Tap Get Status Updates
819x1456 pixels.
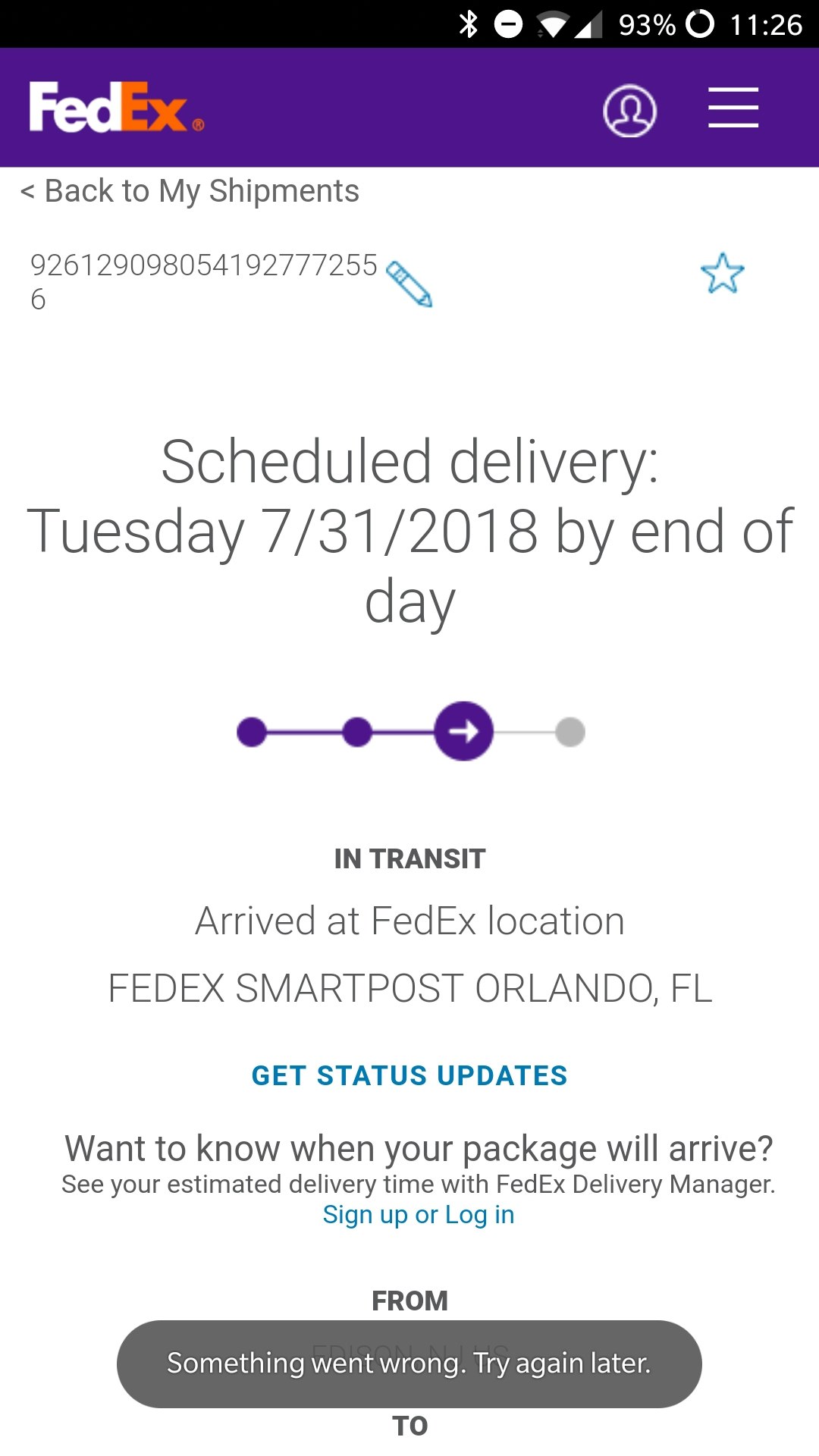(x=409, y=1075)
